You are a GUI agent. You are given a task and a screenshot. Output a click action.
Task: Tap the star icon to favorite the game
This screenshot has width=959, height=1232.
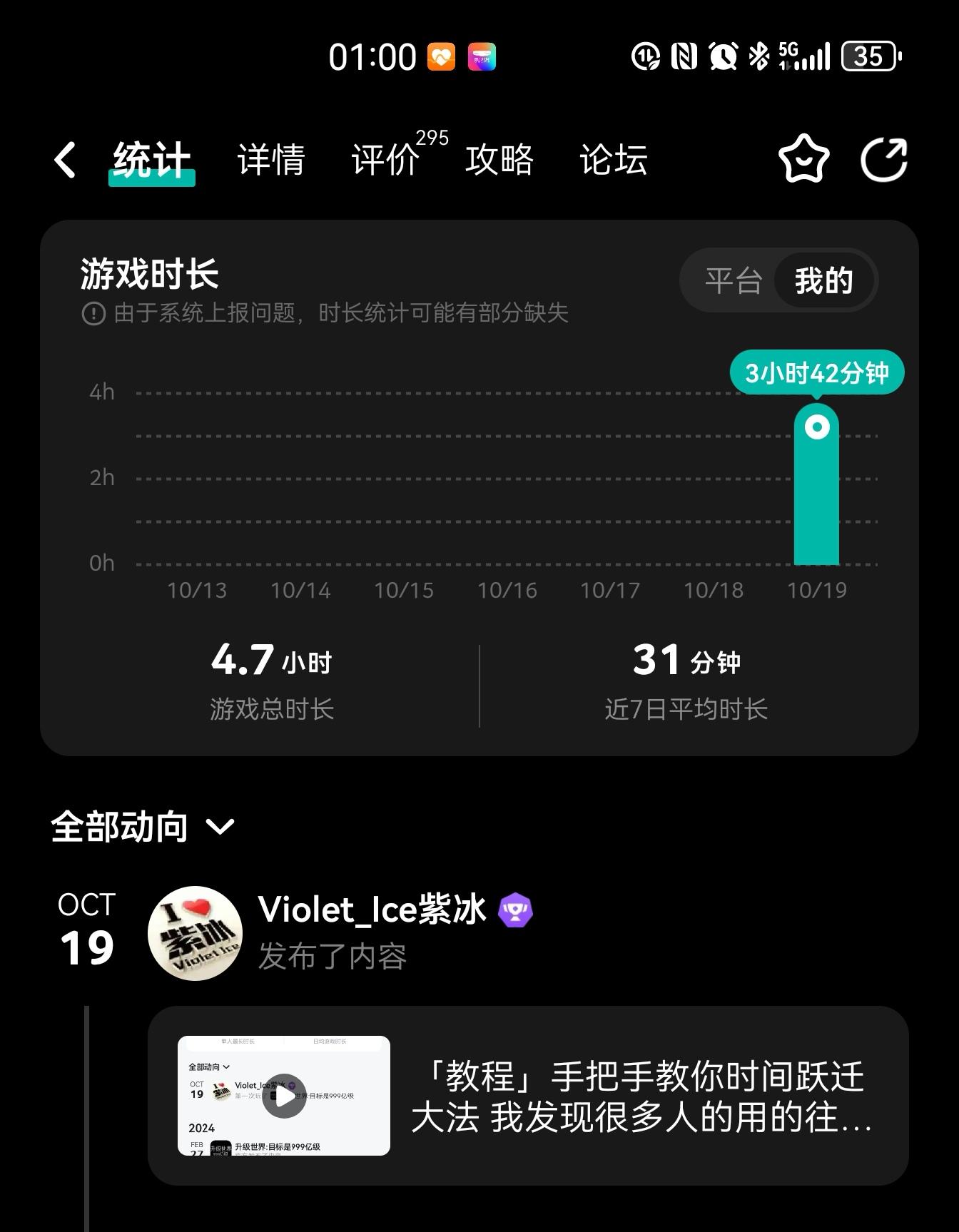804,160
